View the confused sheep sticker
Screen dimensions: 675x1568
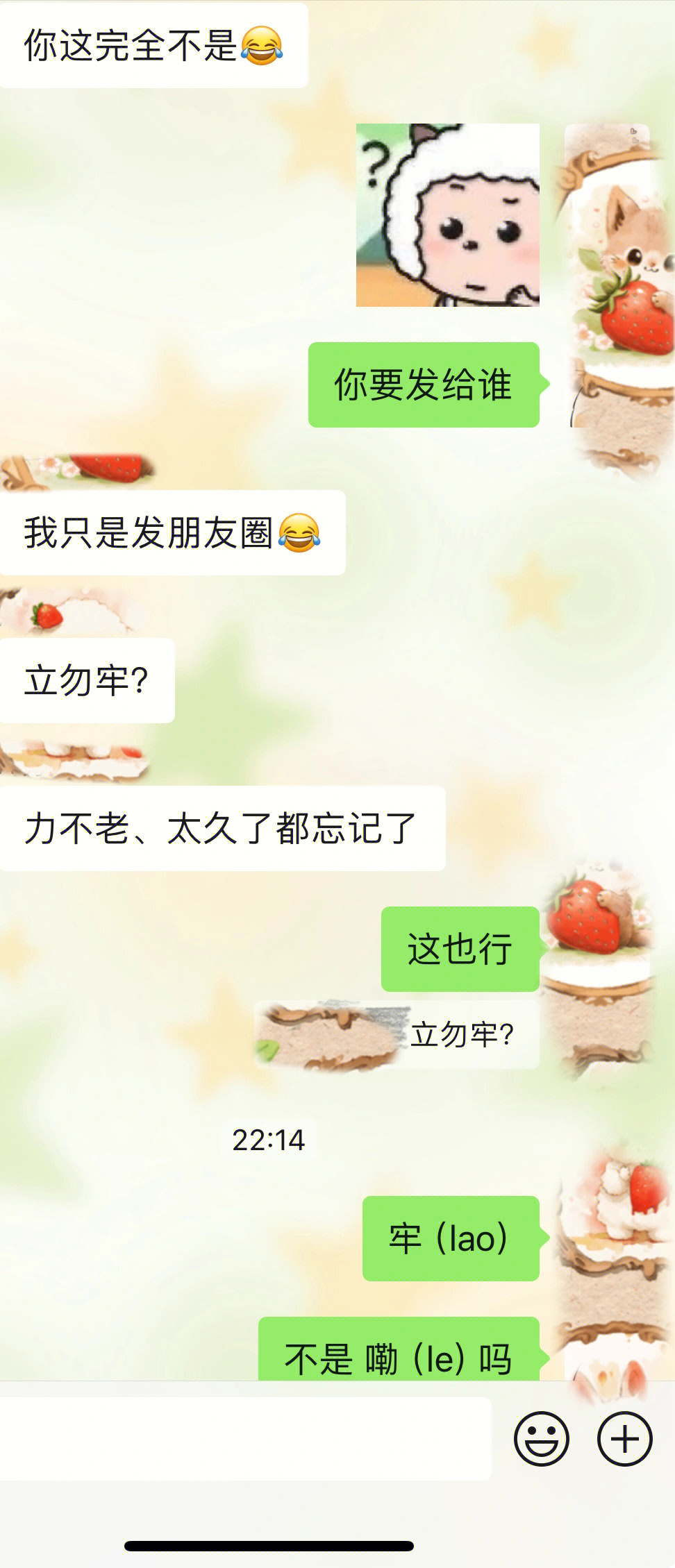coord(447,215)
